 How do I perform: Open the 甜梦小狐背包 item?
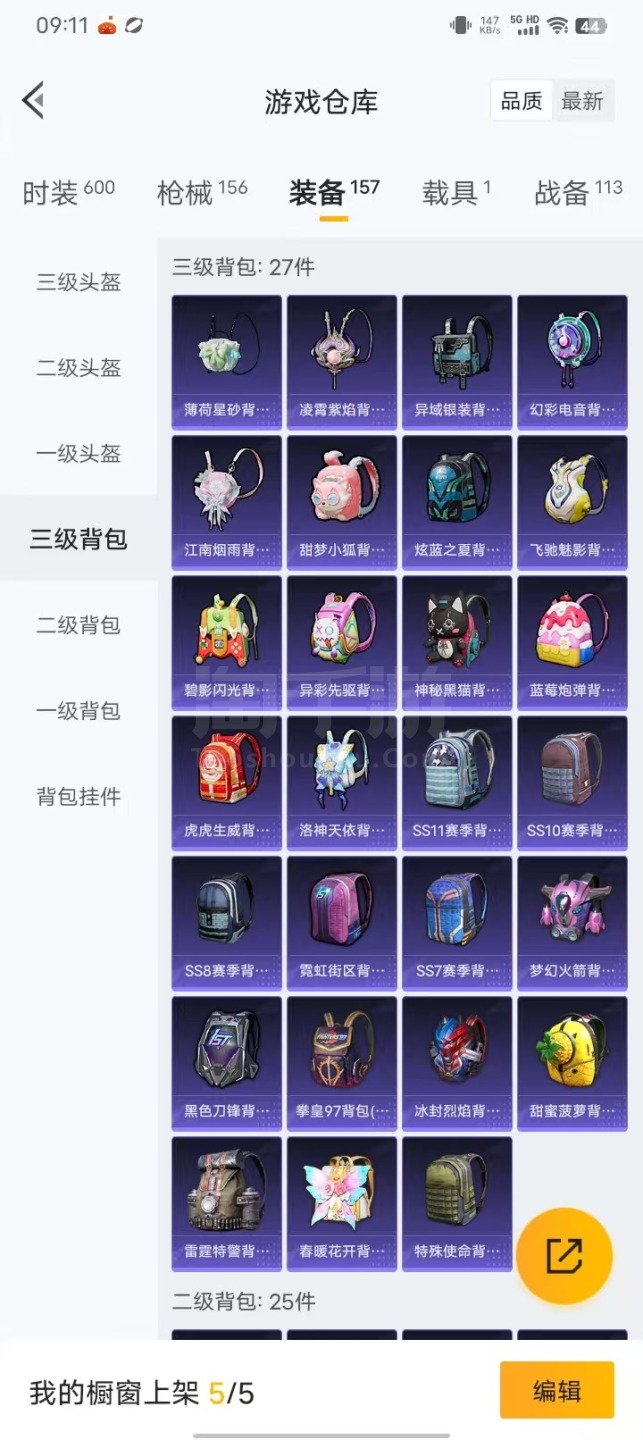point(342,502)
